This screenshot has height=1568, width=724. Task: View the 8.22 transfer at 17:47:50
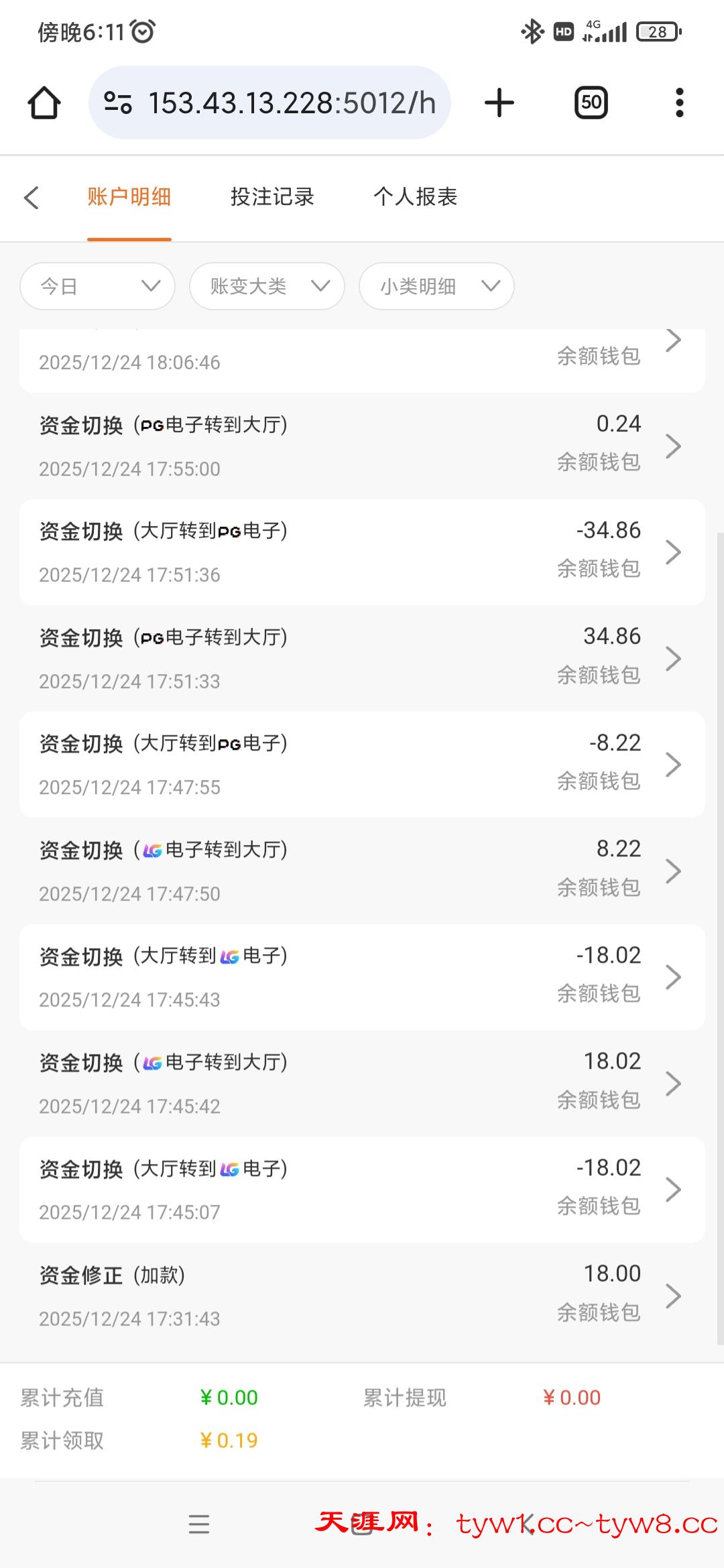click(362, 871)
